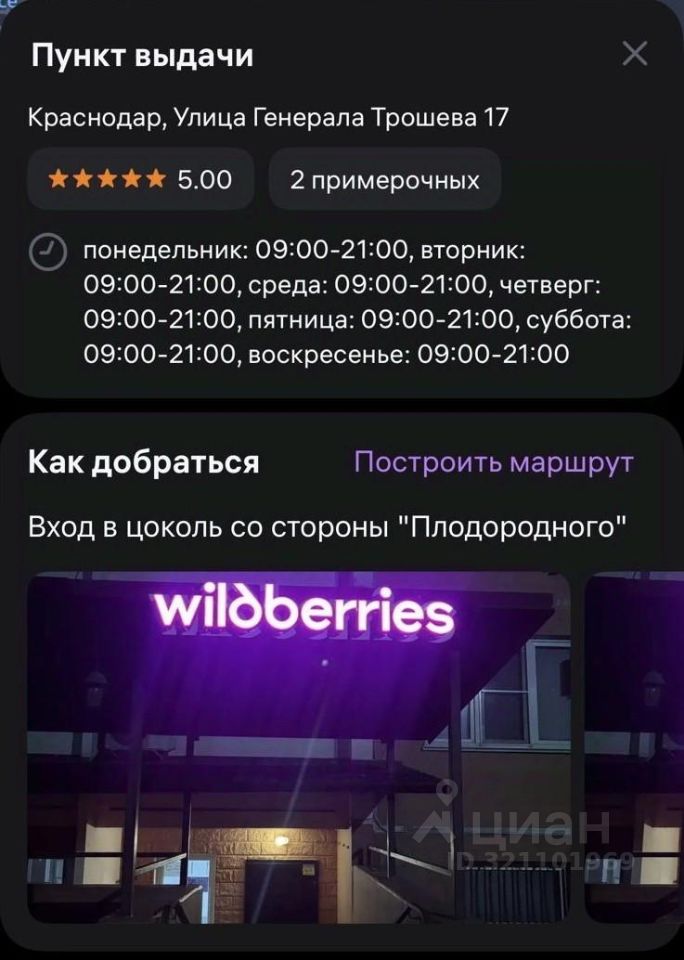Close the pickup point details panel
Viewport: 684px width, 960px height.
pos(634,54)
